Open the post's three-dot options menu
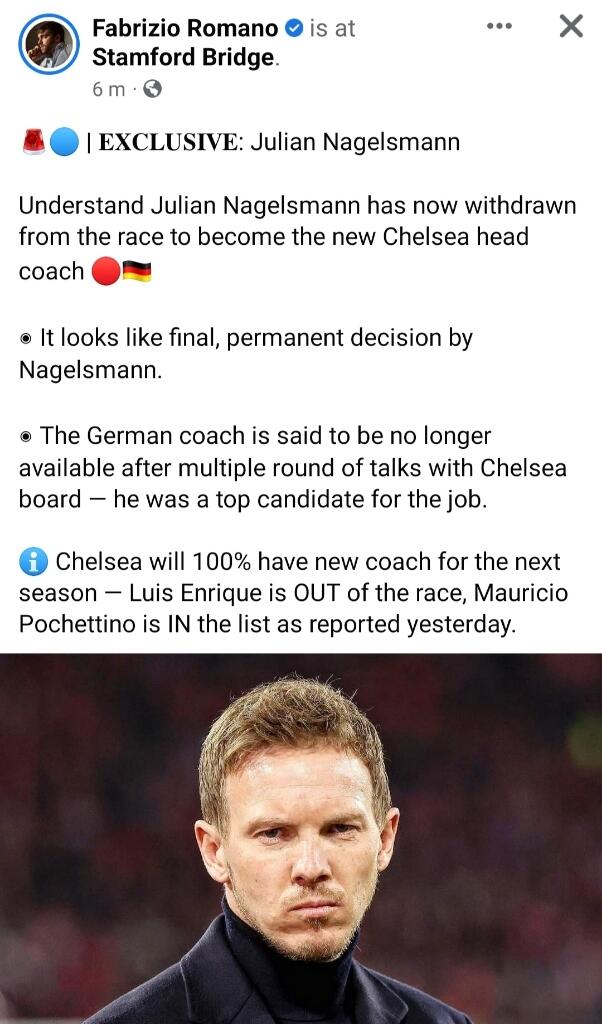602x1024 pixels. click(x=498, y=26)
